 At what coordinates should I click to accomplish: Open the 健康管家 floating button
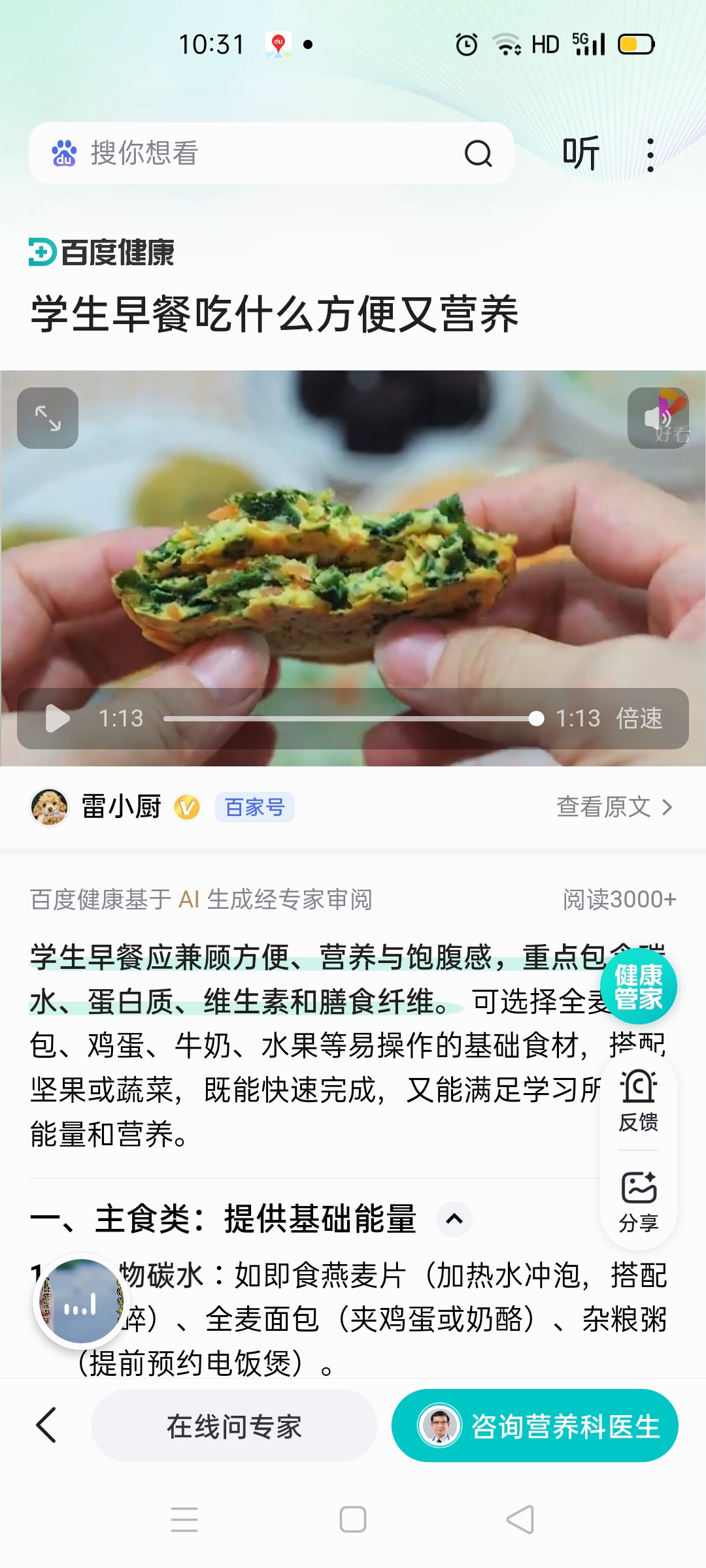pyautogui.click(x=638, y=987)
